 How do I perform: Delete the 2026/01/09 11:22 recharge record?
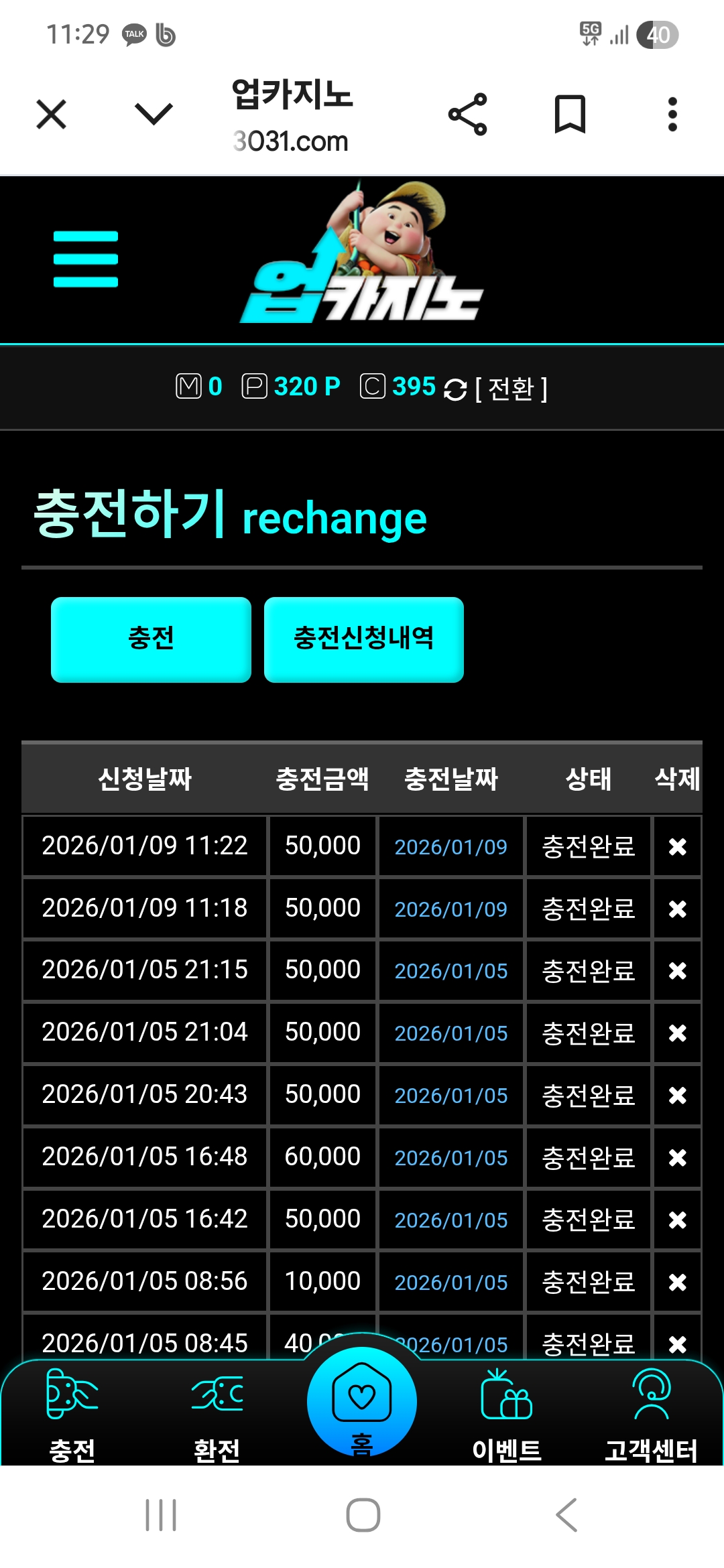(677, 847)
